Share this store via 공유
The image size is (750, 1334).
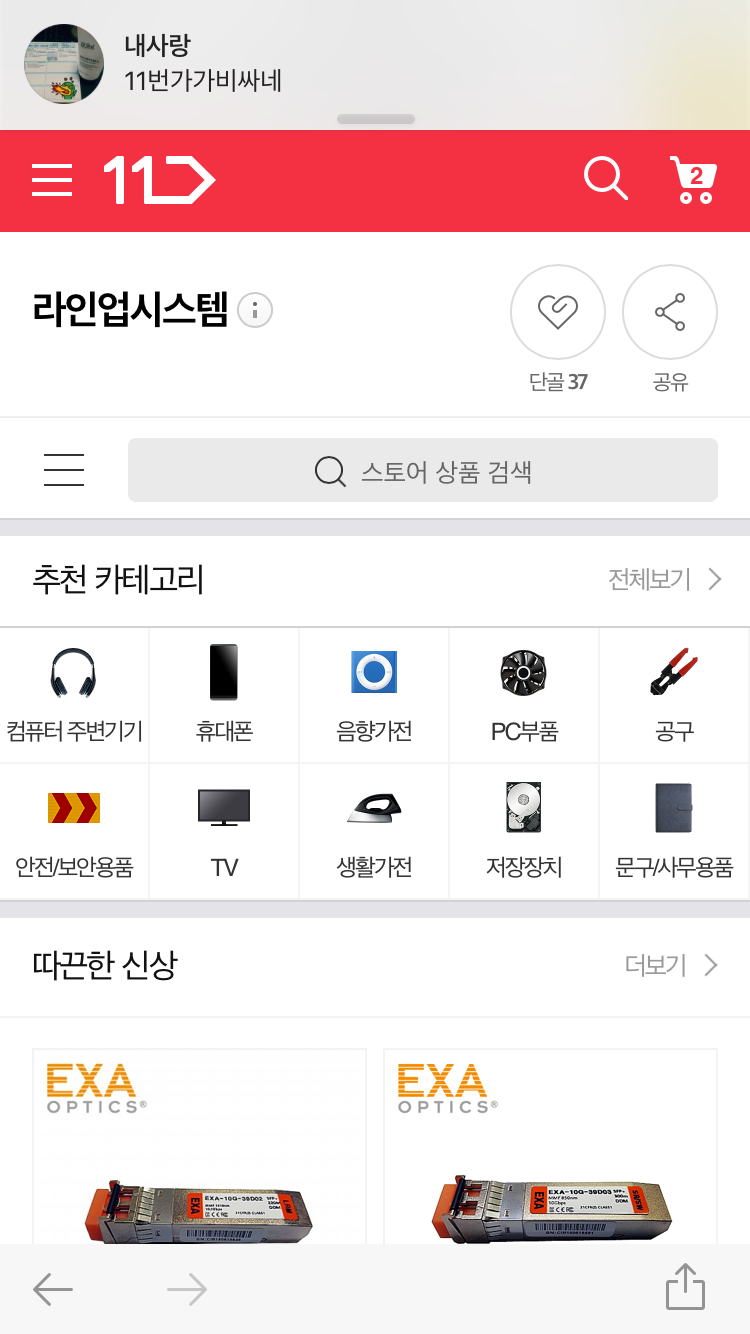coord(670,312)
